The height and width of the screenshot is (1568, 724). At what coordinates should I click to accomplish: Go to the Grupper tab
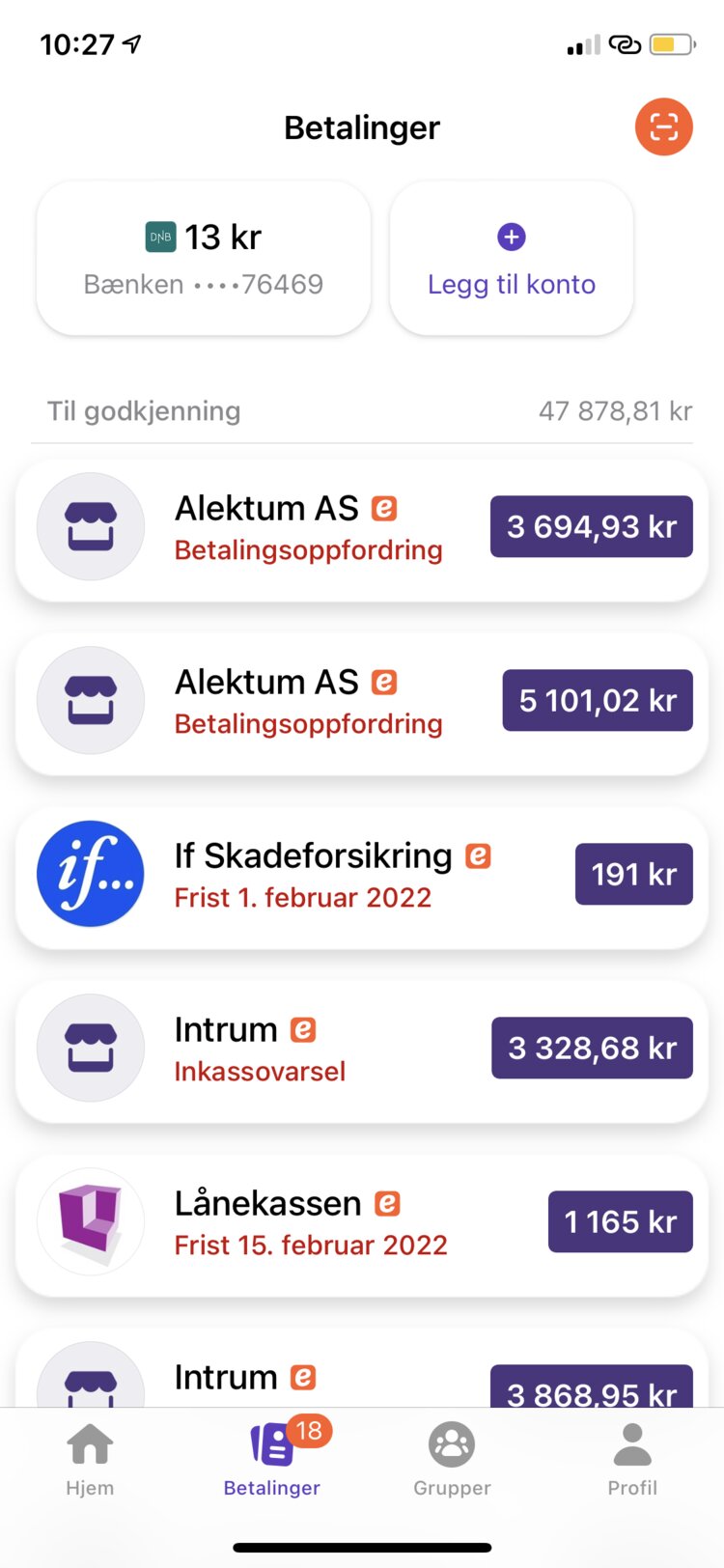point(452,1460)
